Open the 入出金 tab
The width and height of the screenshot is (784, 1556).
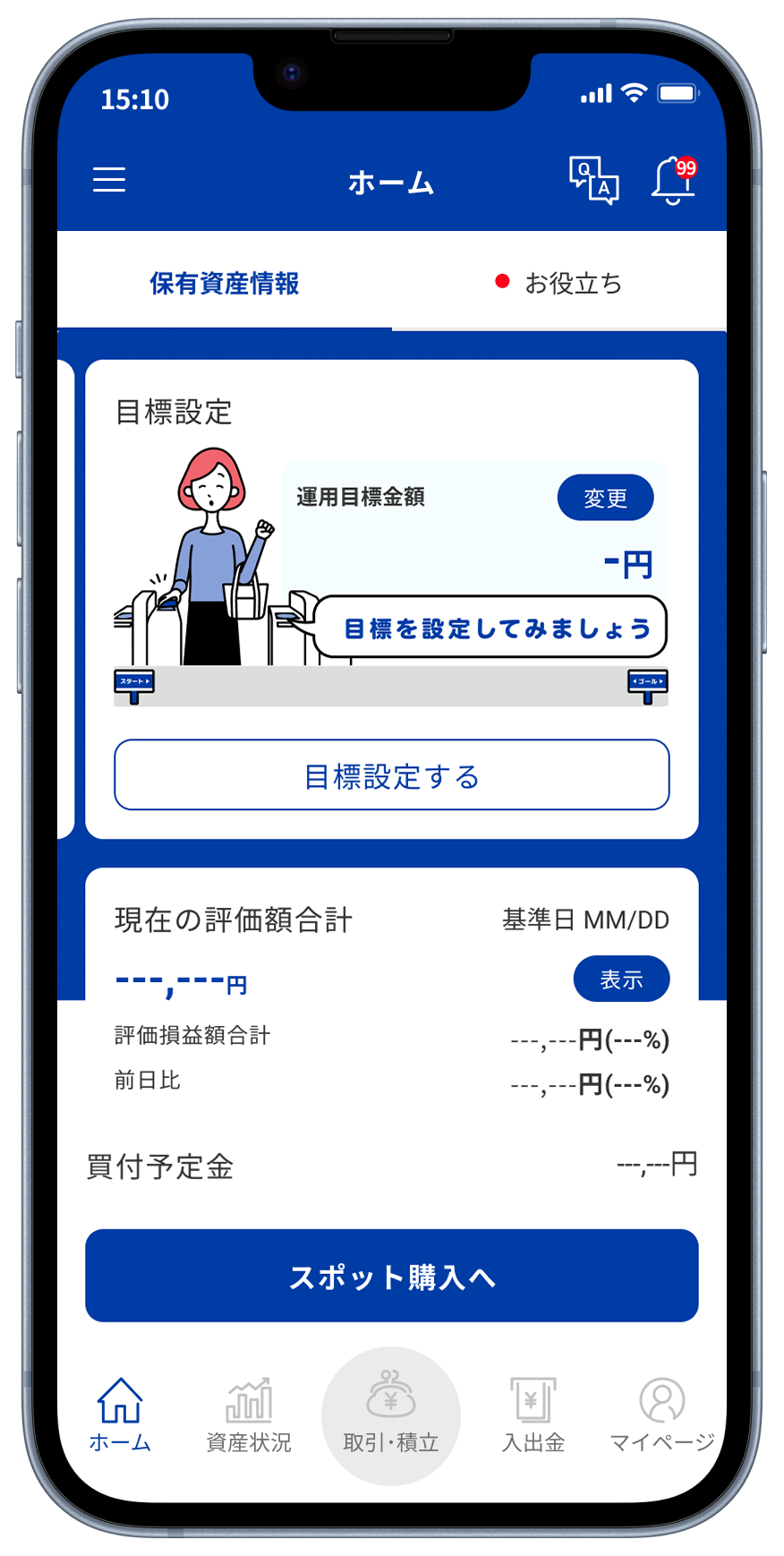click(x=533, y=1415)
